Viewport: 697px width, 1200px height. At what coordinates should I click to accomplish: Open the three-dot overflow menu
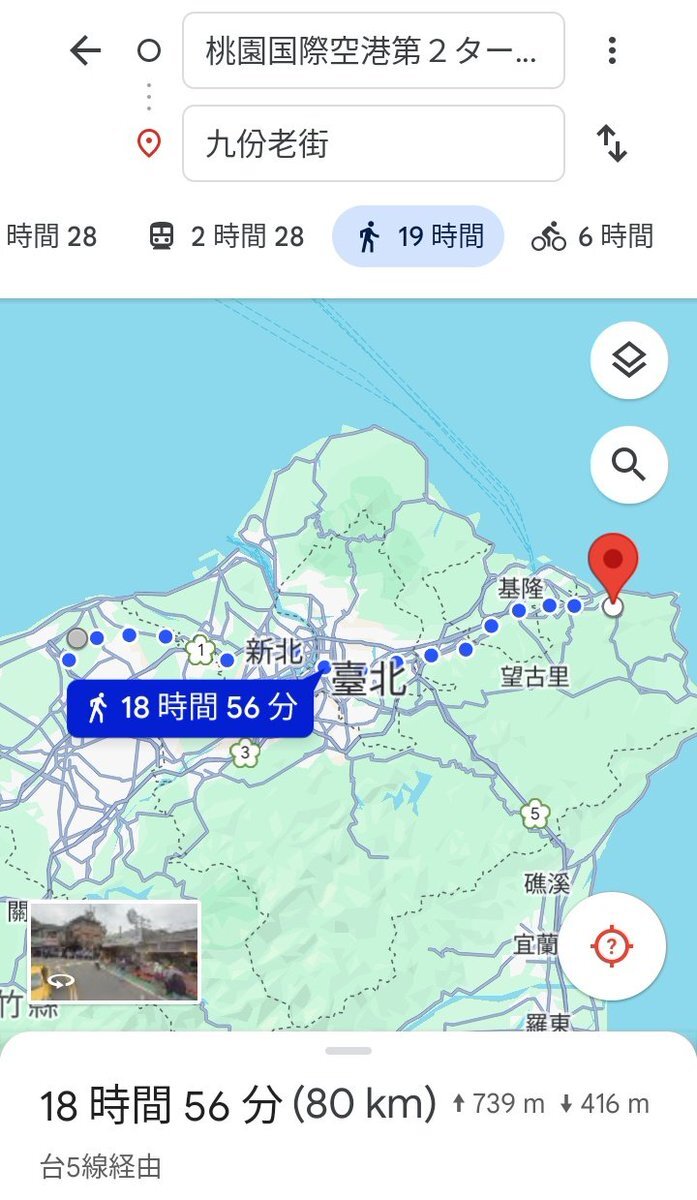click(x=612, y=51)
